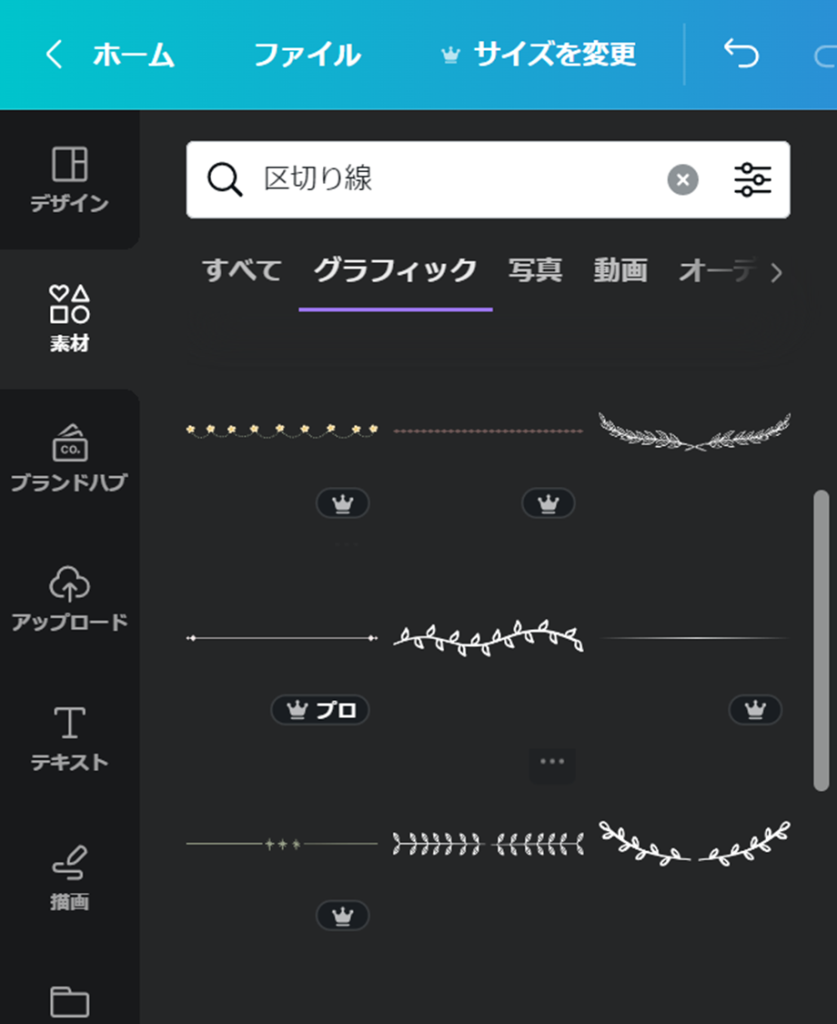Go back to ホーム

(110, 55)
